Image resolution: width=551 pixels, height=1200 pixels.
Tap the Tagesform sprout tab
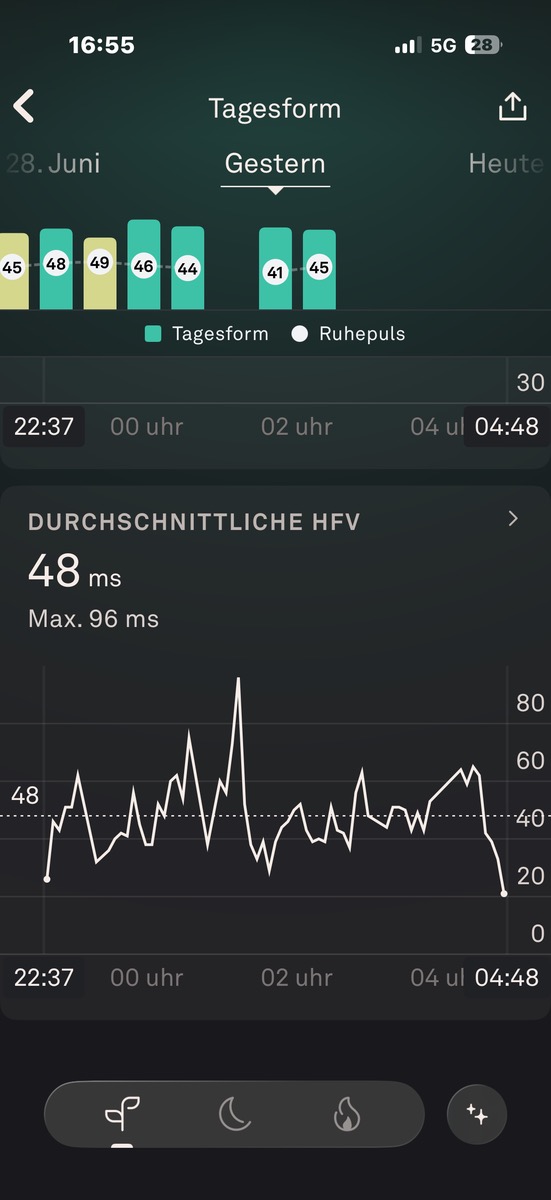coord(122,1113)
